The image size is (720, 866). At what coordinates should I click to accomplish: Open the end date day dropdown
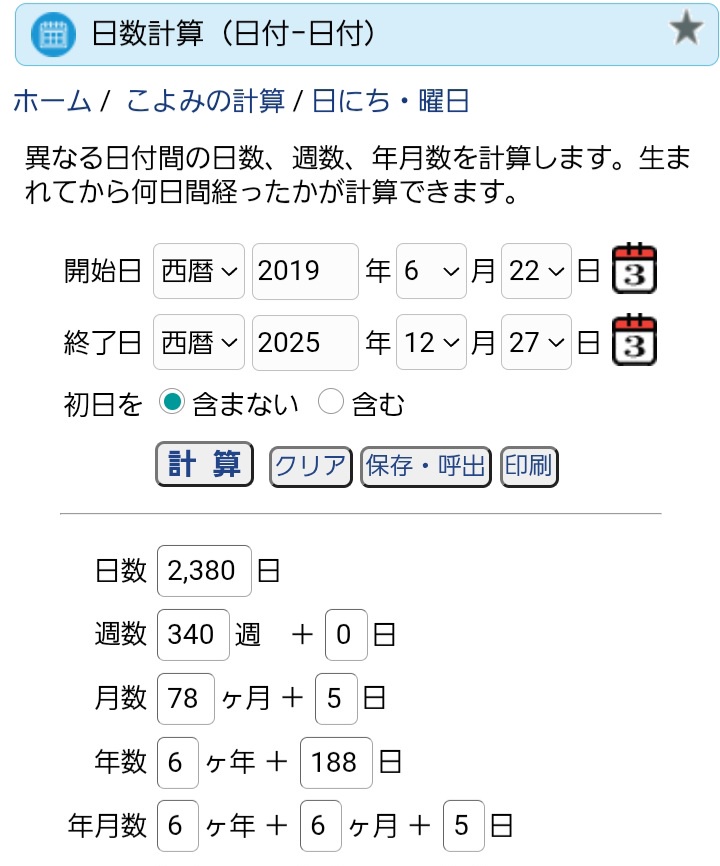point(536,343)
